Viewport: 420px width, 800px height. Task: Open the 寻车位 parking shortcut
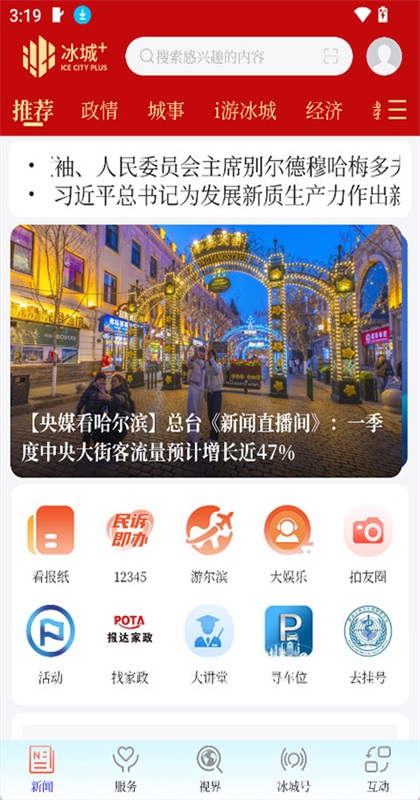(288, 645)
